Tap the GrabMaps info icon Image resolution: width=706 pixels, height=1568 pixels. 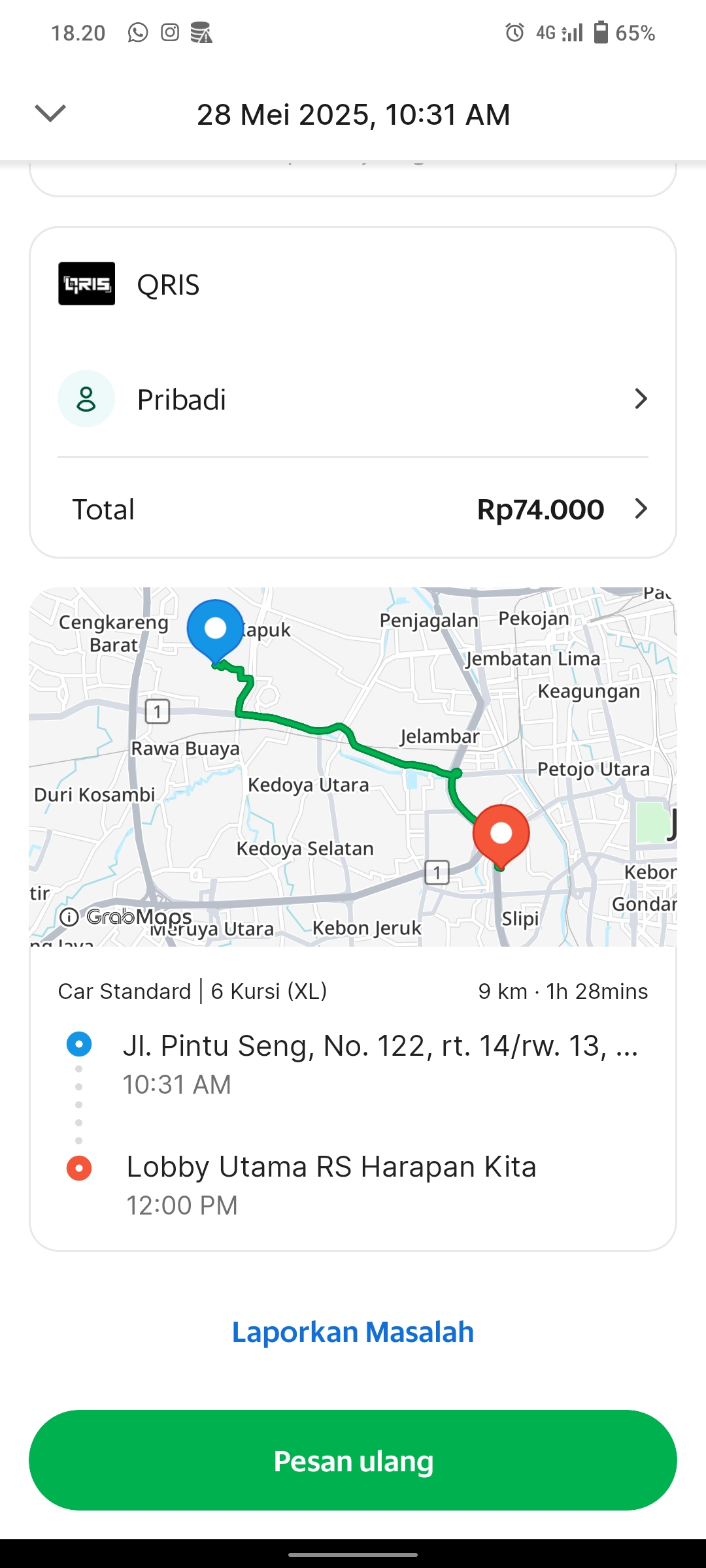coord(69,917)
